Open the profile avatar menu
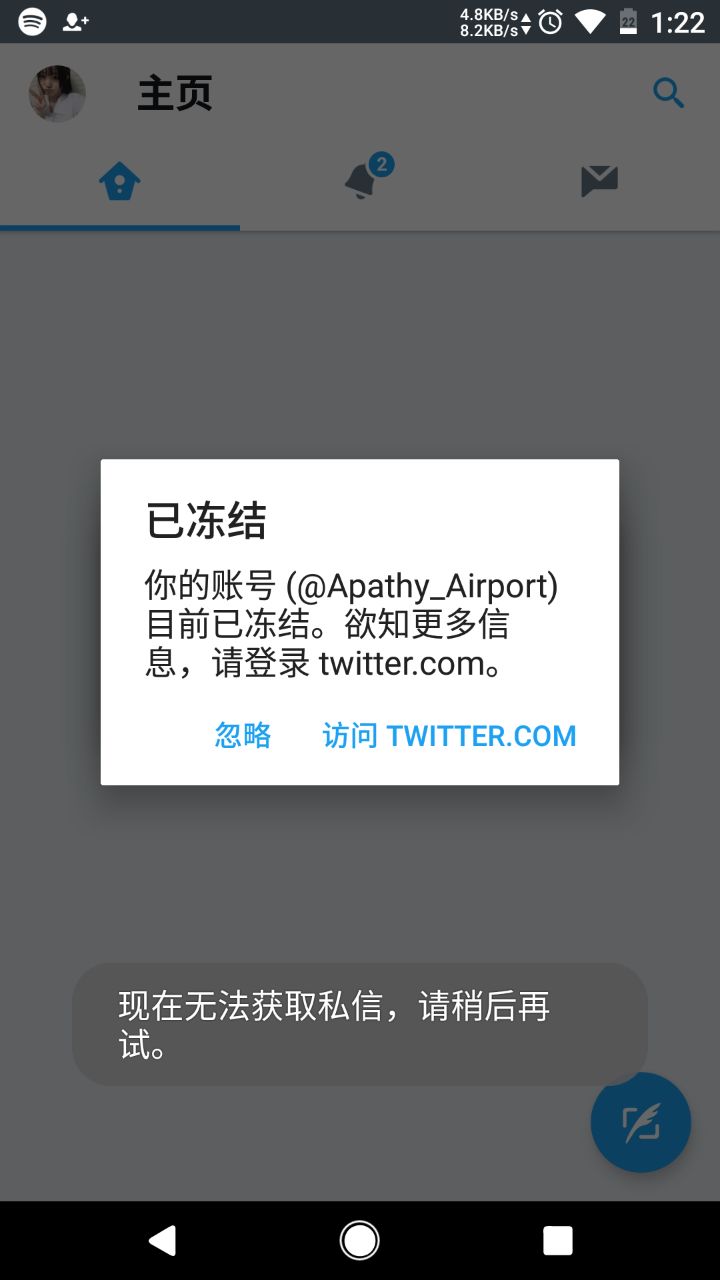The height and width of the screenshot is (1280, 720). click(57, 94)
